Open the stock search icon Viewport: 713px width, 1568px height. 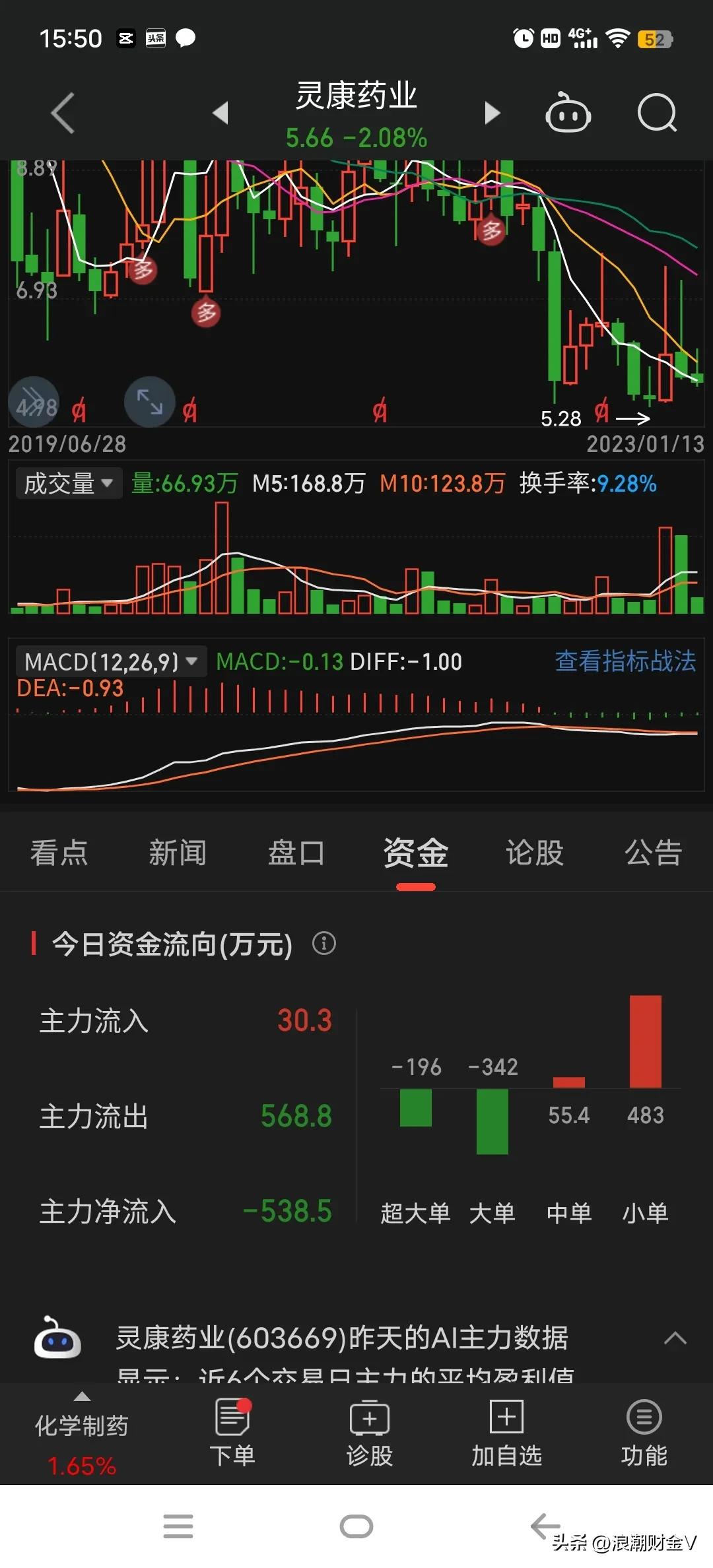click(x=657, y=112)
